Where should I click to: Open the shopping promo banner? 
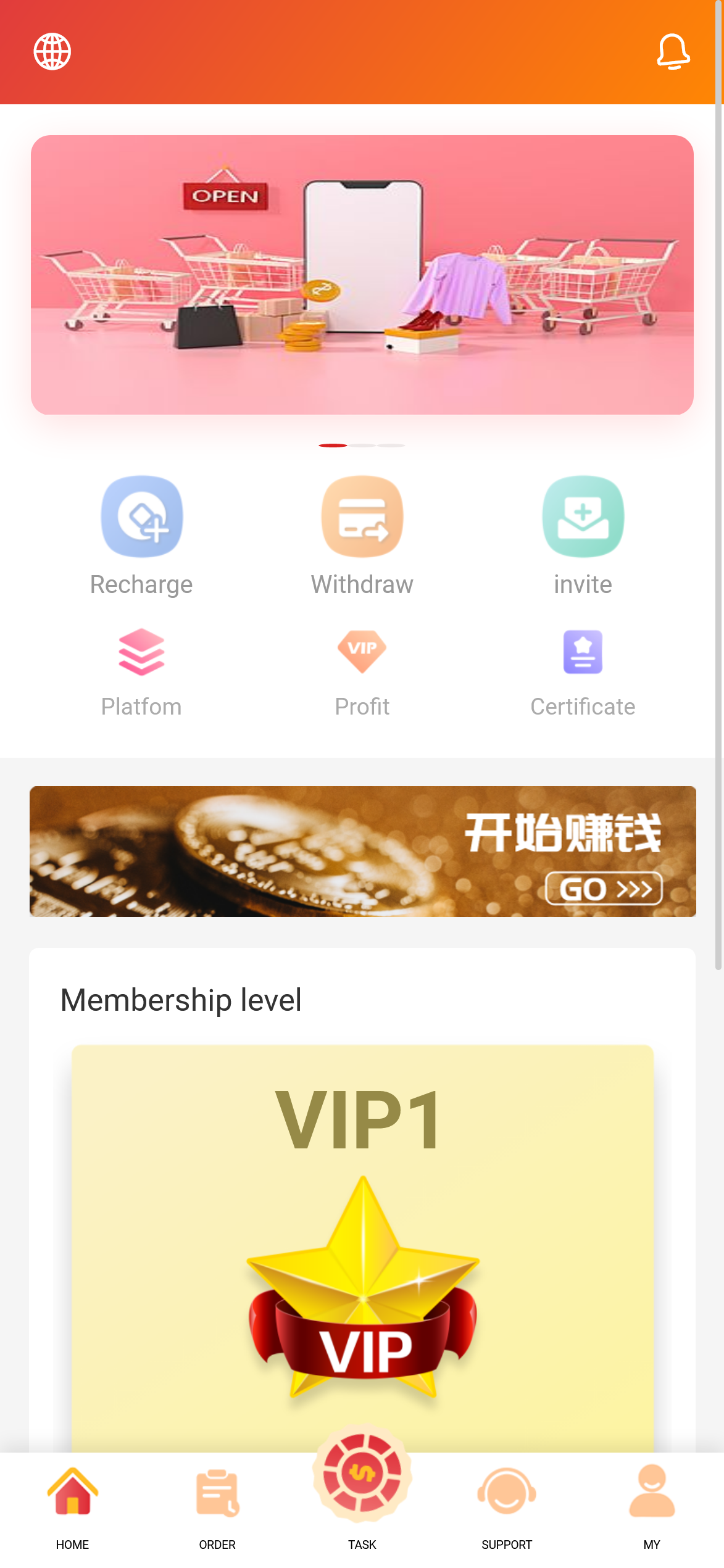362,275
